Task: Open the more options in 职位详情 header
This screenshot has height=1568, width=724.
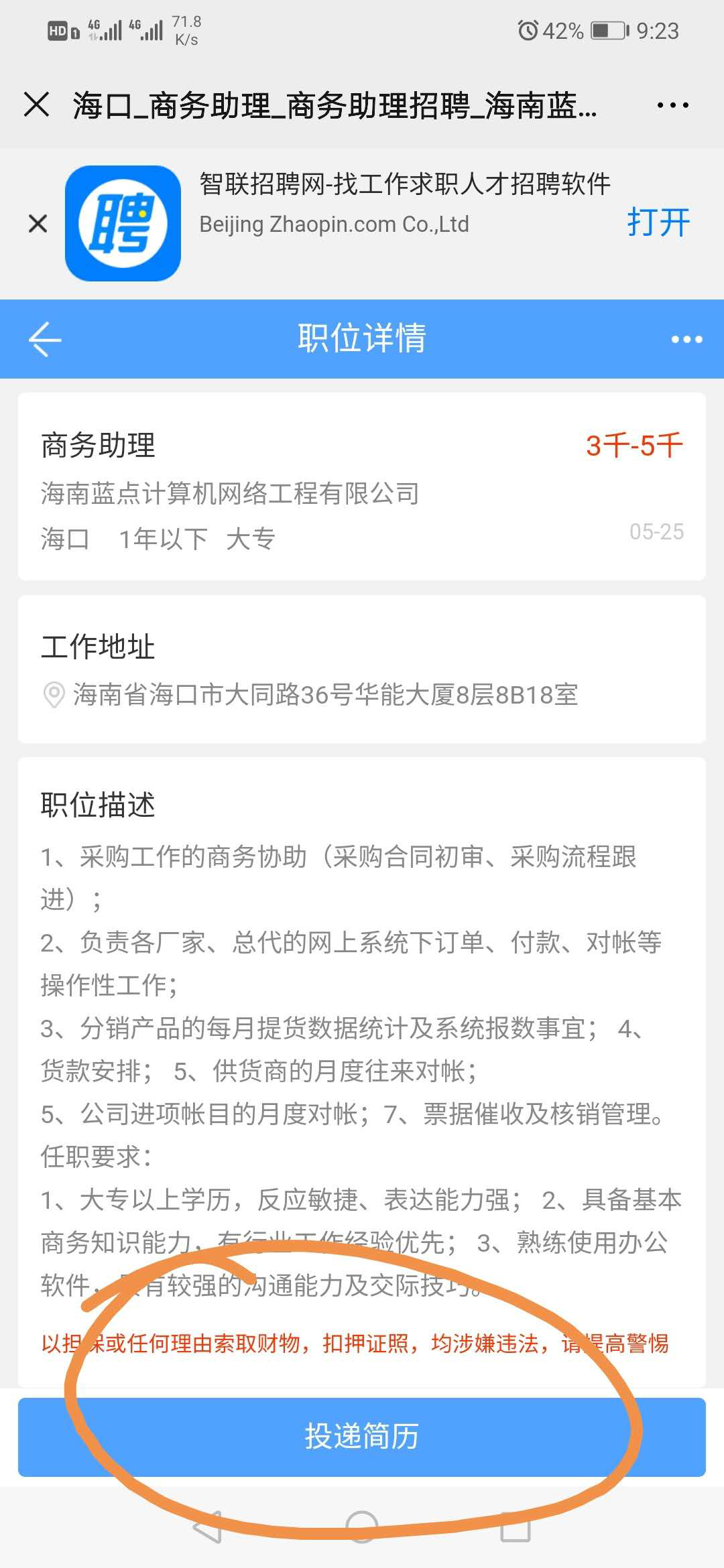Action: click(x=686, y=340)
